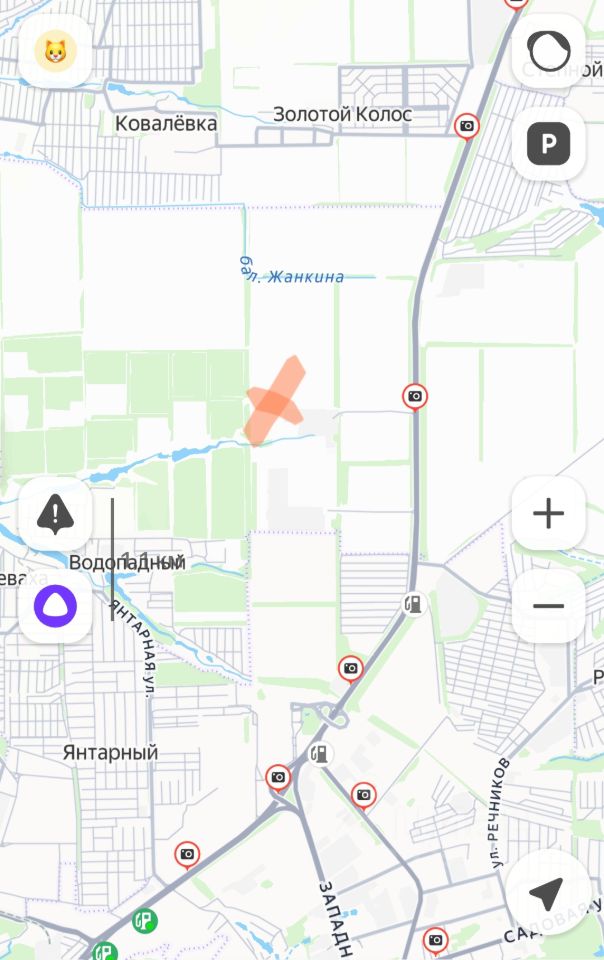Open the map layers button
The height and width of the screenshot is (960, 604).
click(x=548, y=50)
